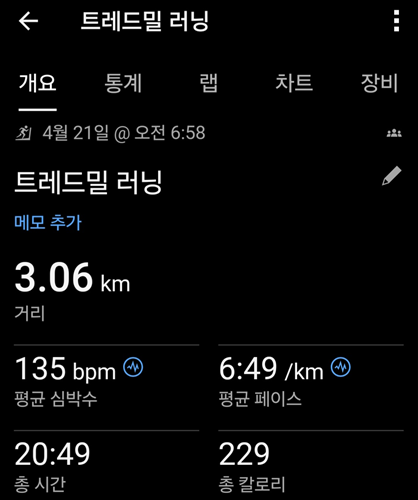Tap the pencil icon to edit activity name
The width and height of the screenshot is (418, 500).
392,175
